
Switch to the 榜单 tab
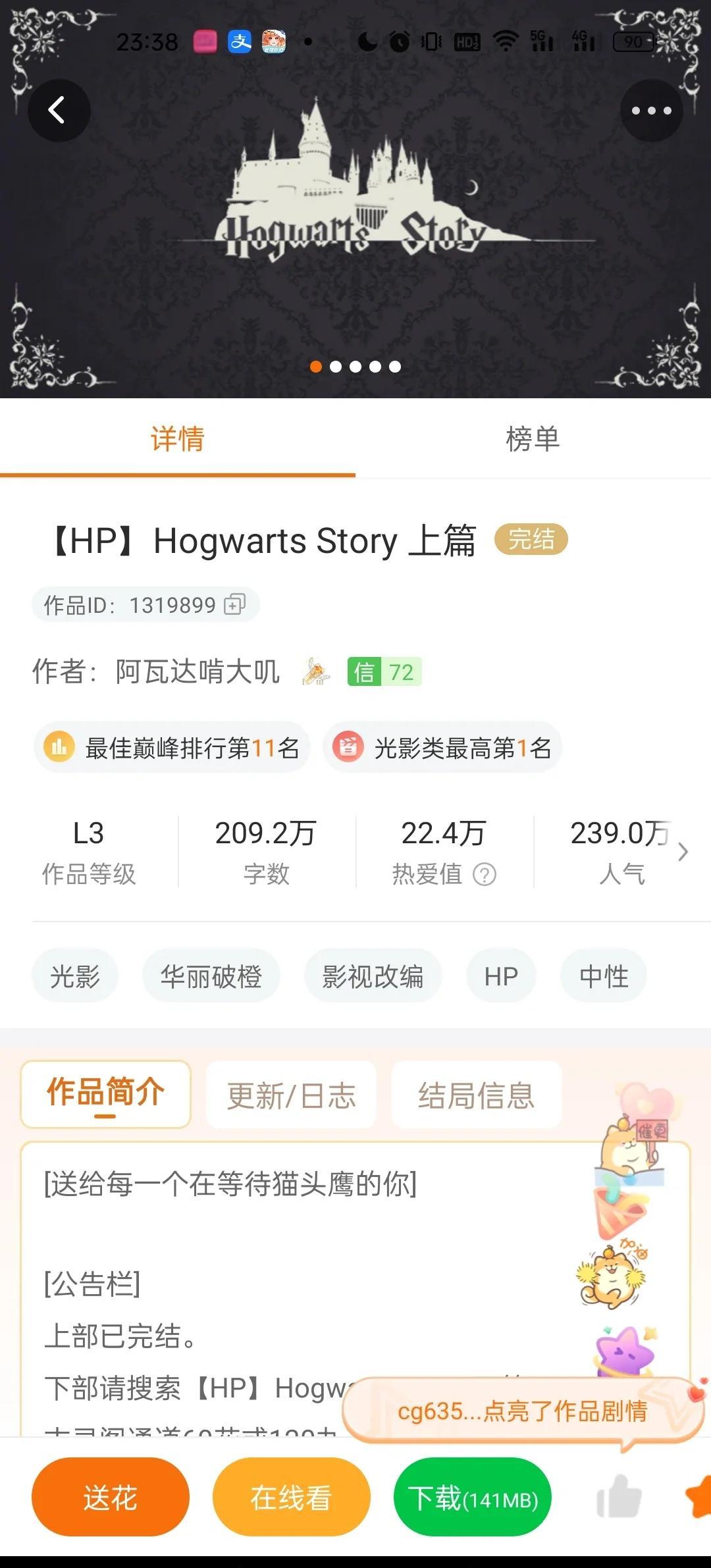point(533,439)
